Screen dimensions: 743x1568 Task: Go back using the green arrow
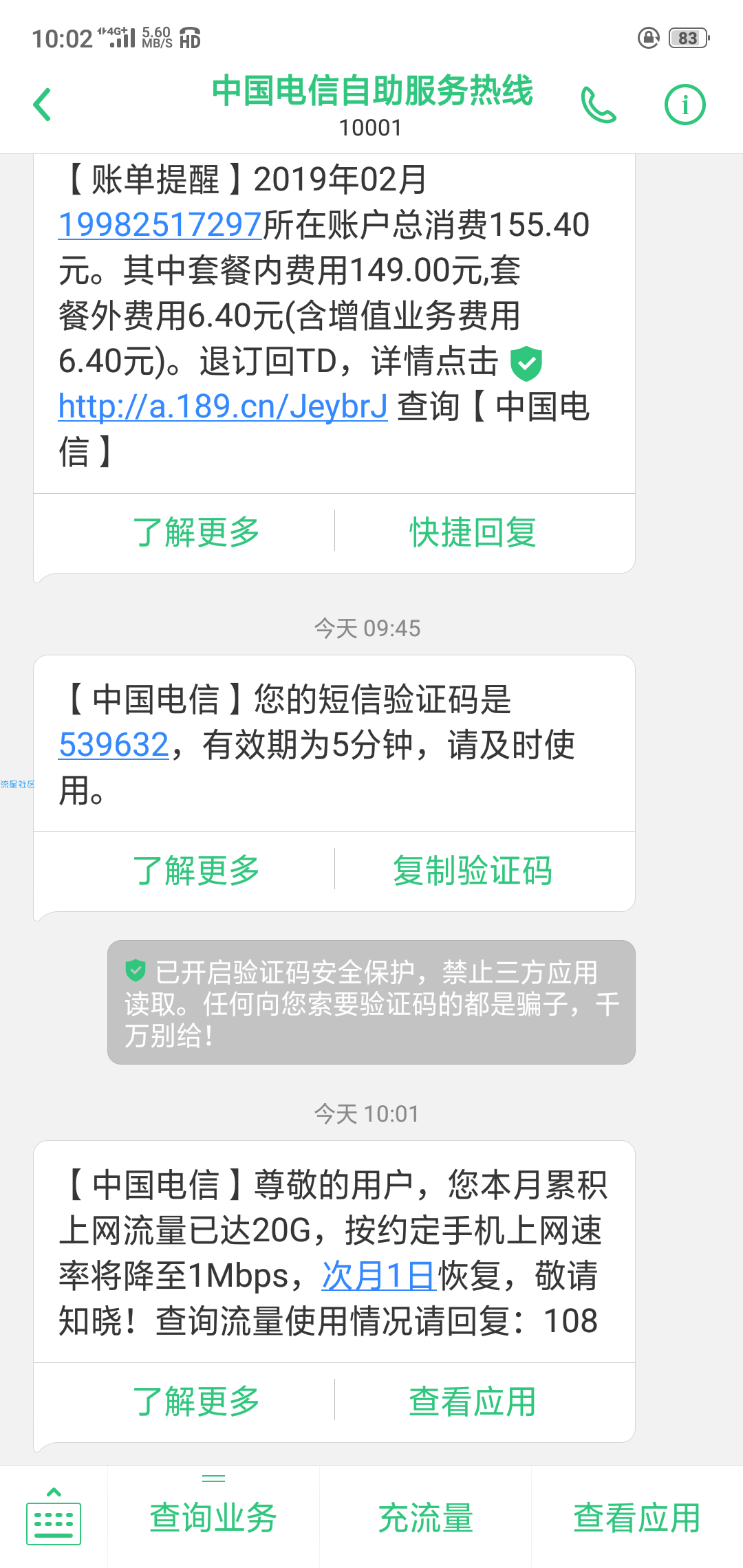[43, 105]
